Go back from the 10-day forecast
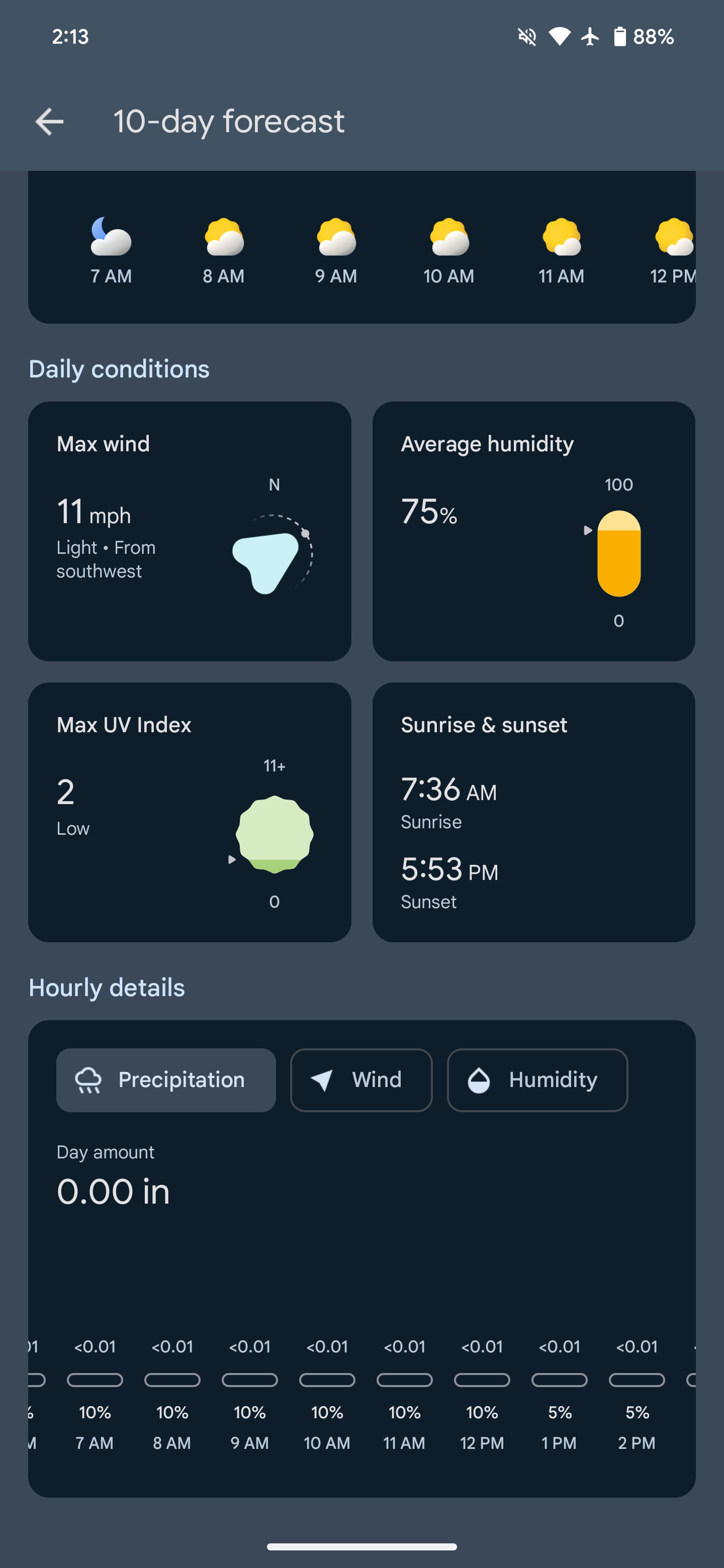 (49, 122)
